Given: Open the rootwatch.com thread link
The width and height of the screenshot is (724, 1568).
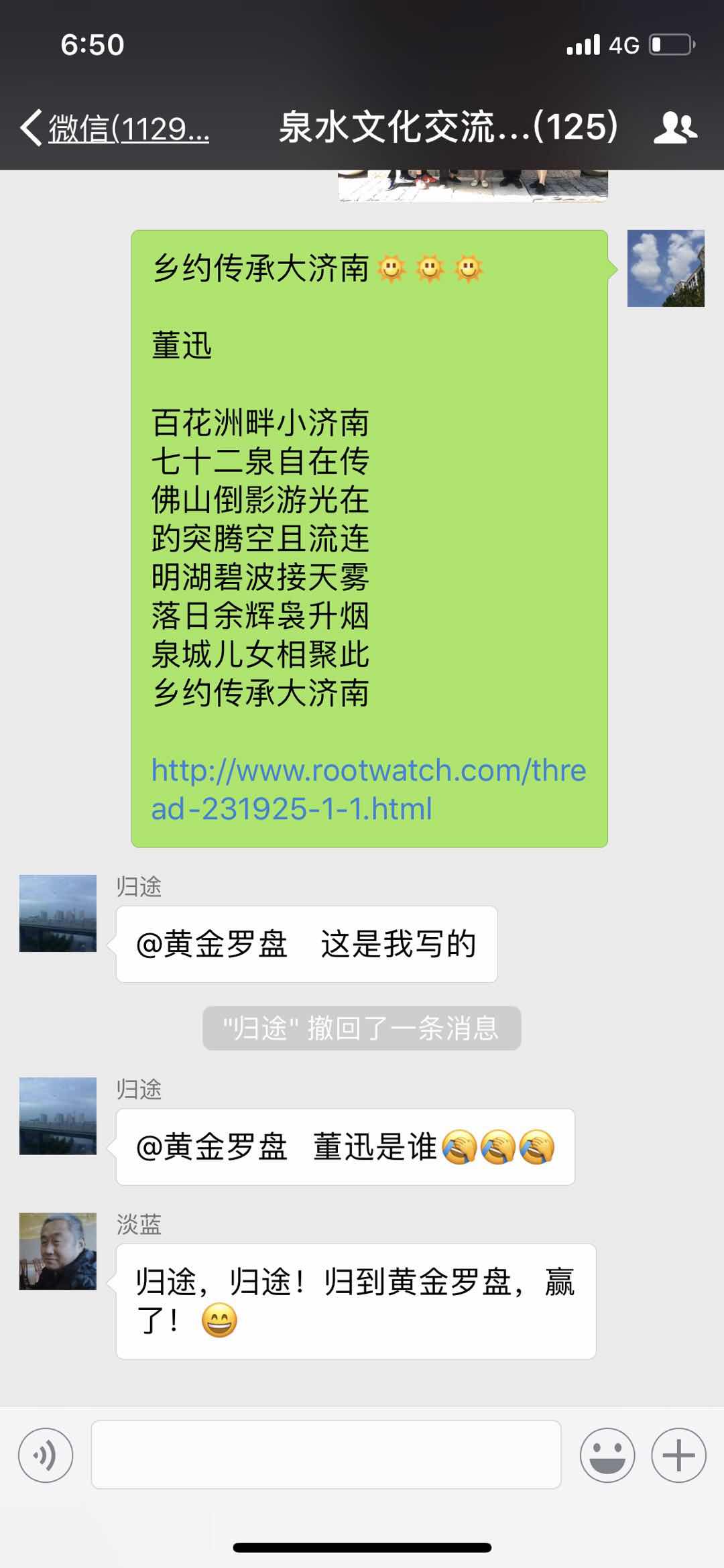Looking at the screenshot, I should [x=368, y=789].
